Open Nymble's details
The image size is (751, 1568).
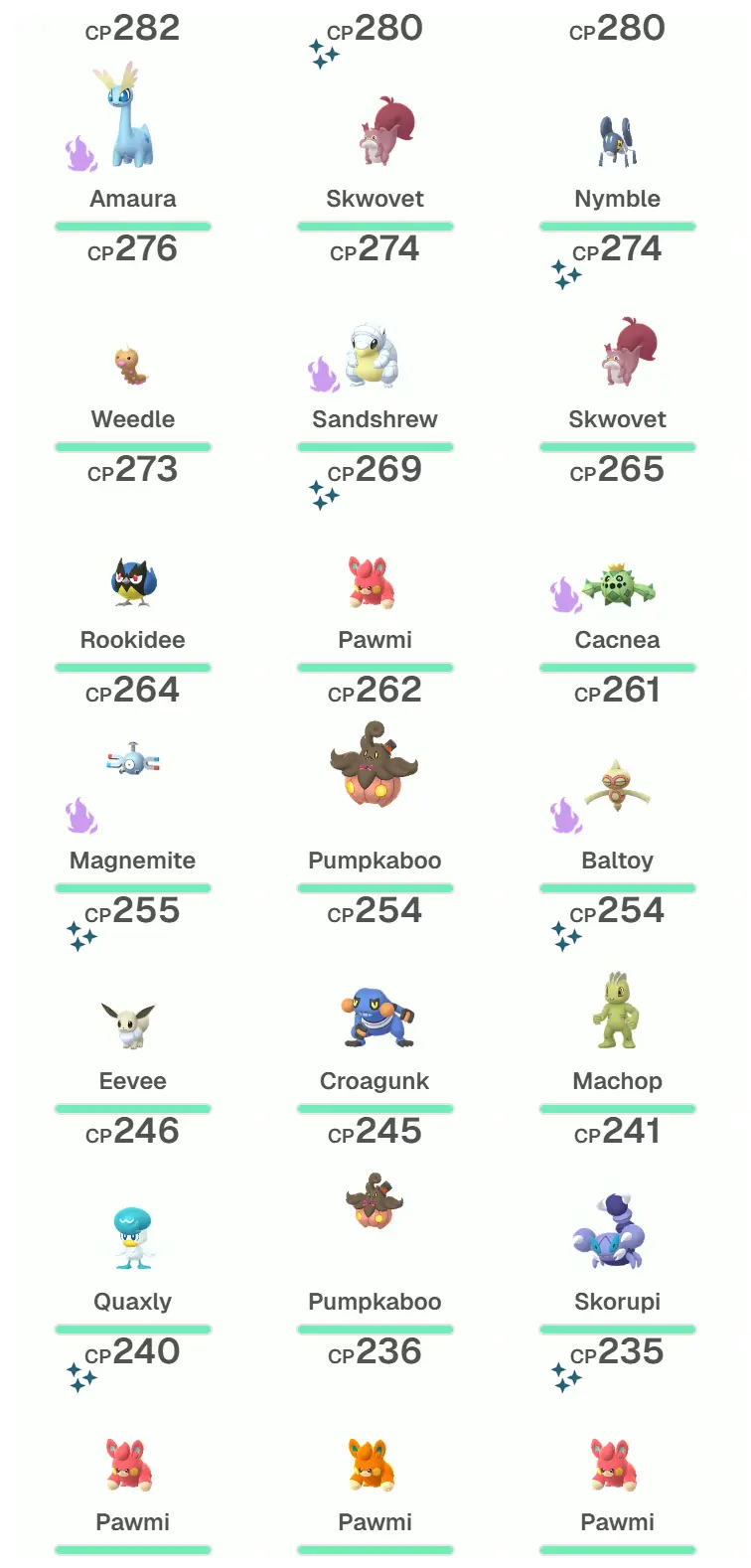tap(617, 141)
